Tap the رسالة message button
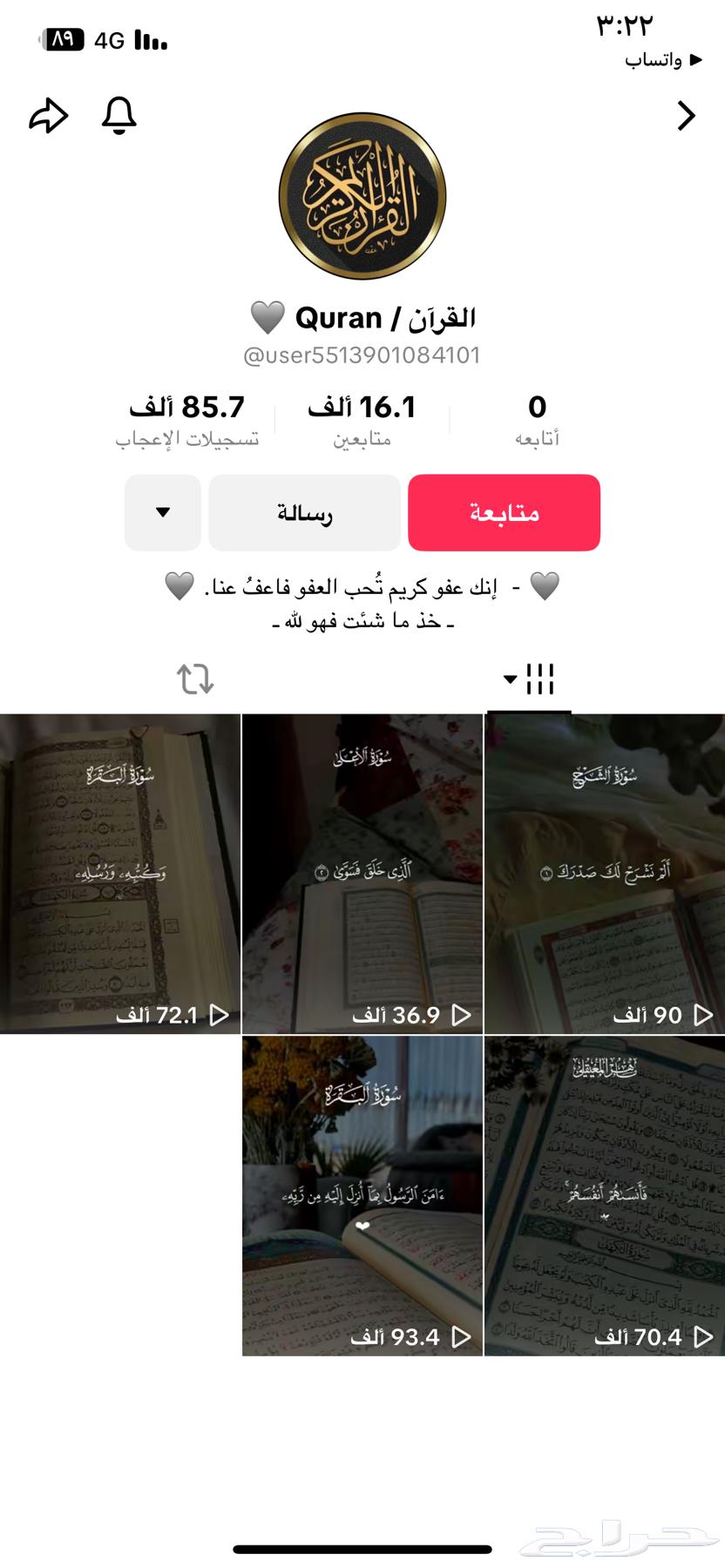 tap(303, 514)
